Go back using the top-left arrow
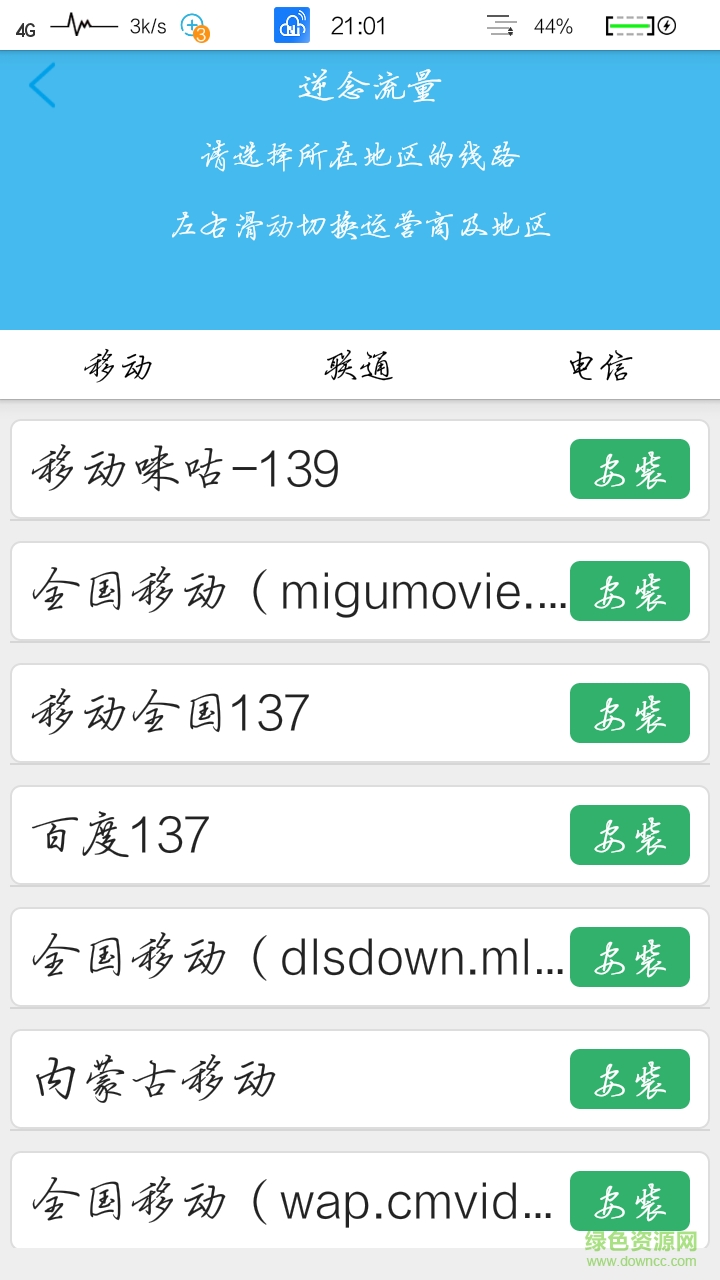This screenshot has width=720, height=1280. [43, 86]
